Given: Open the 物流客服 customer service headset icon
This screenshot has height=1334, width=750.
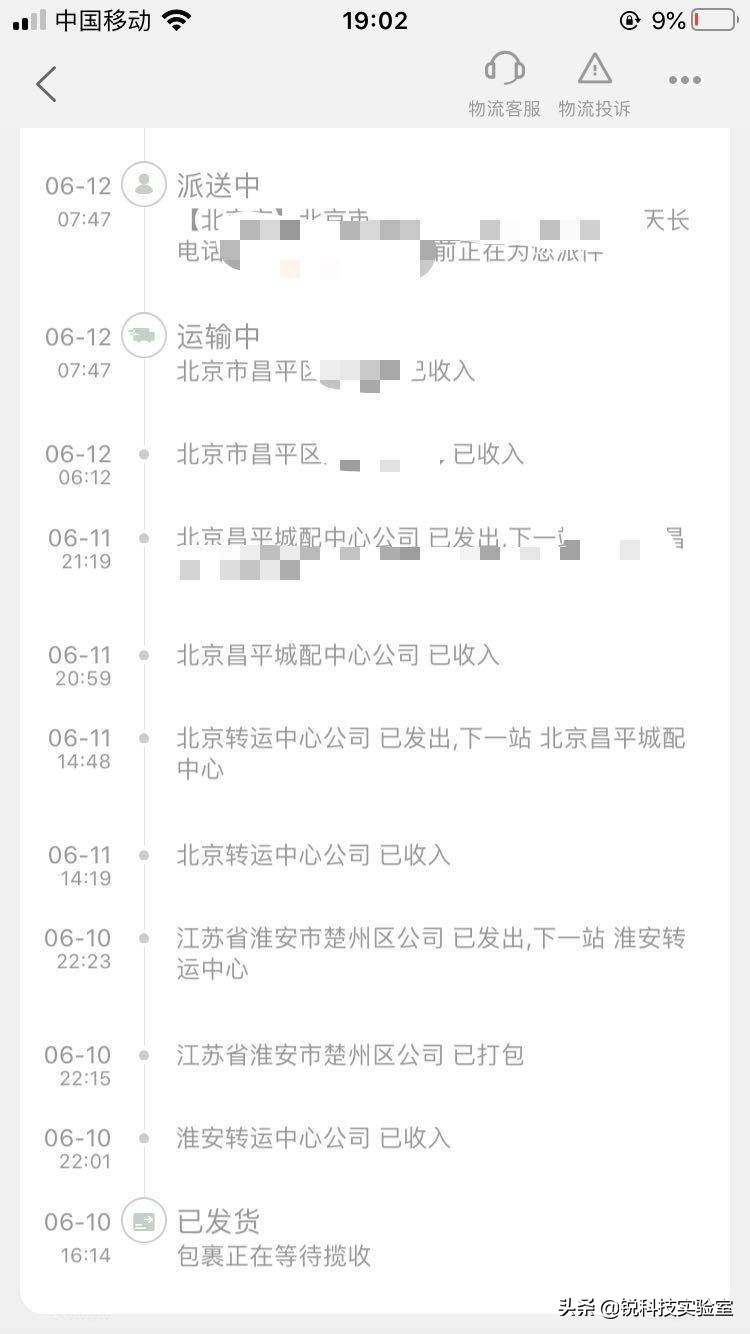Looking at the screenshot, I should 503,70.
